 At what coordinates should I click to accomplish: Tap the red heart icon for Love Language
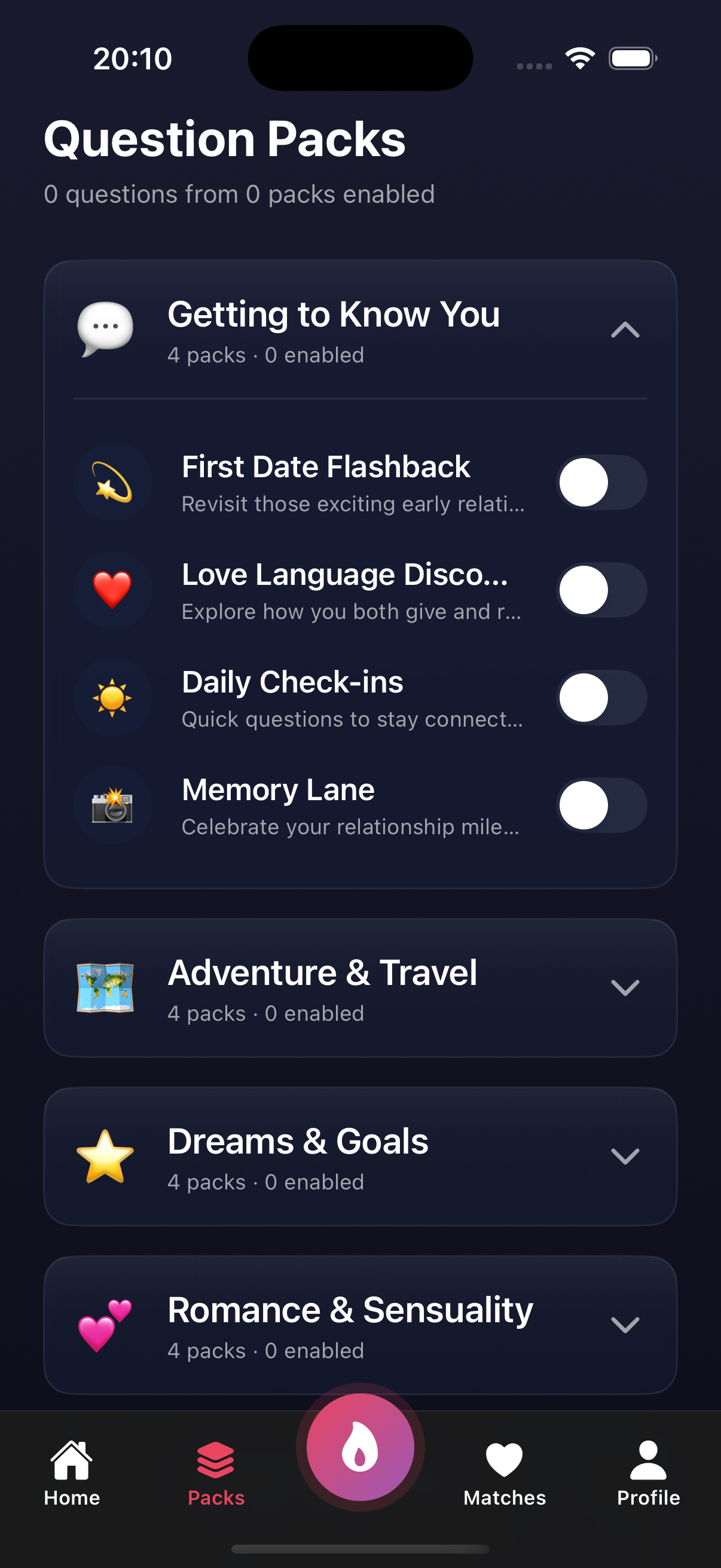pyautogui.click(x=113, y=589)
